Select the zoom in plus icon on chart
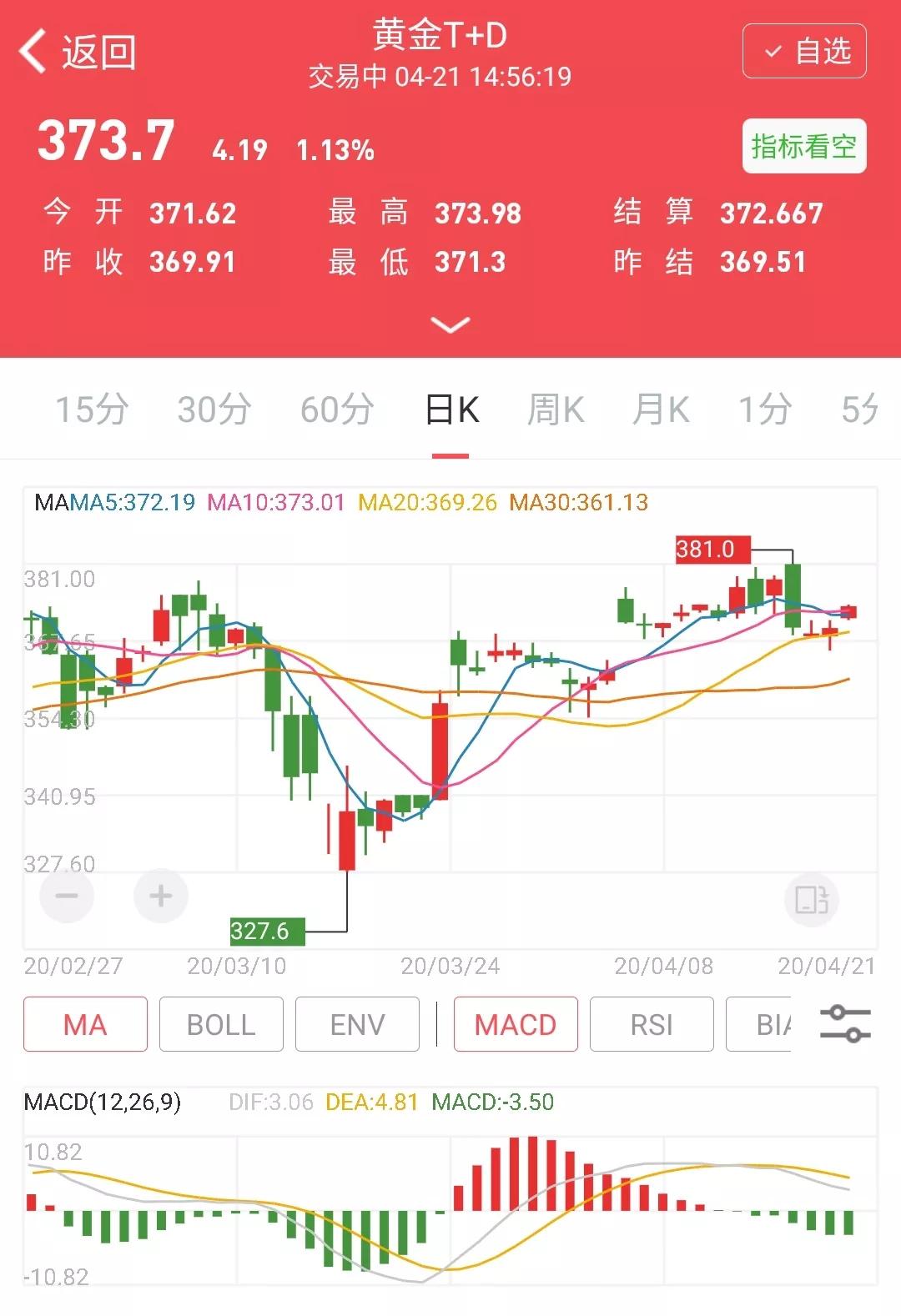 tap(160, 897)
